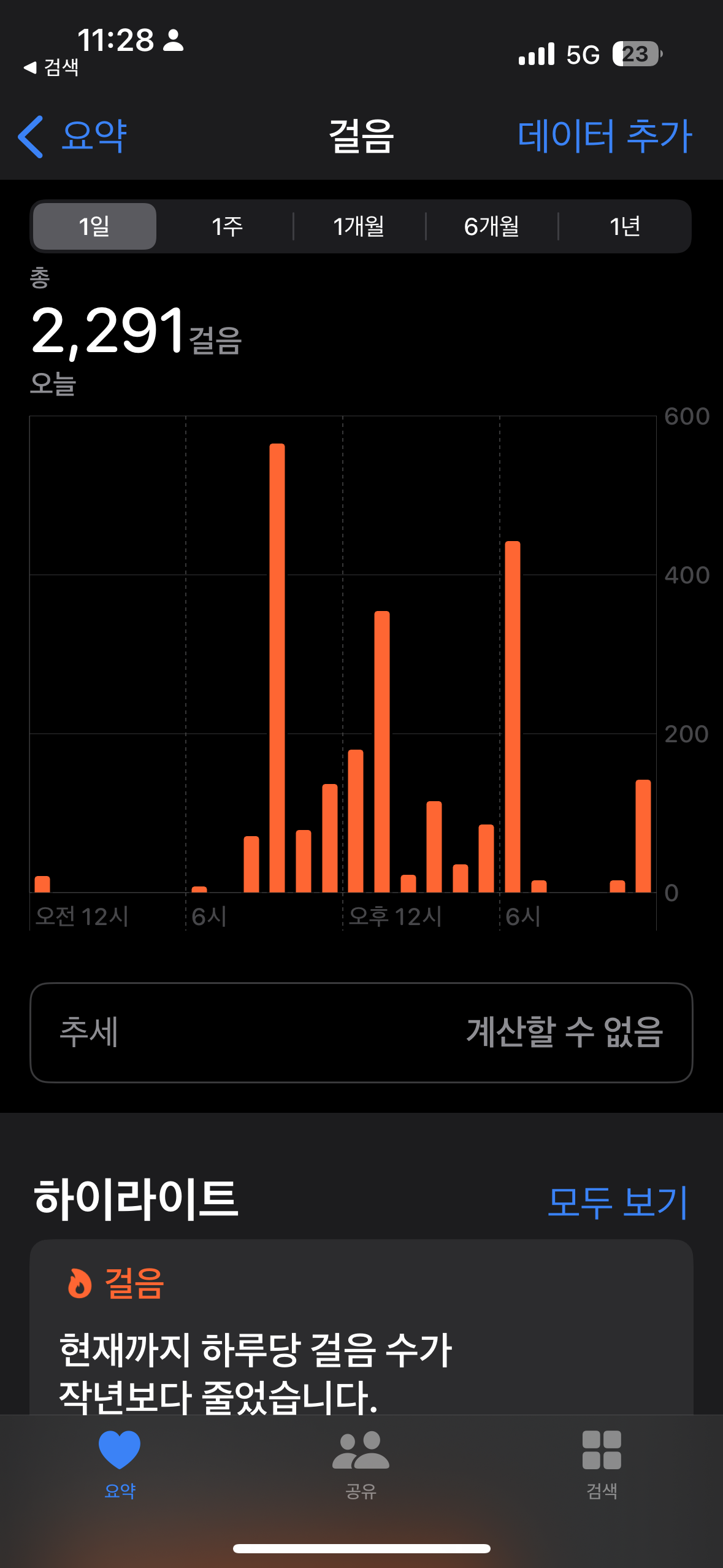Screen dimensions: 723x1568
Task: Select the 1일 range tab
Action: click(x=94, y=226)
